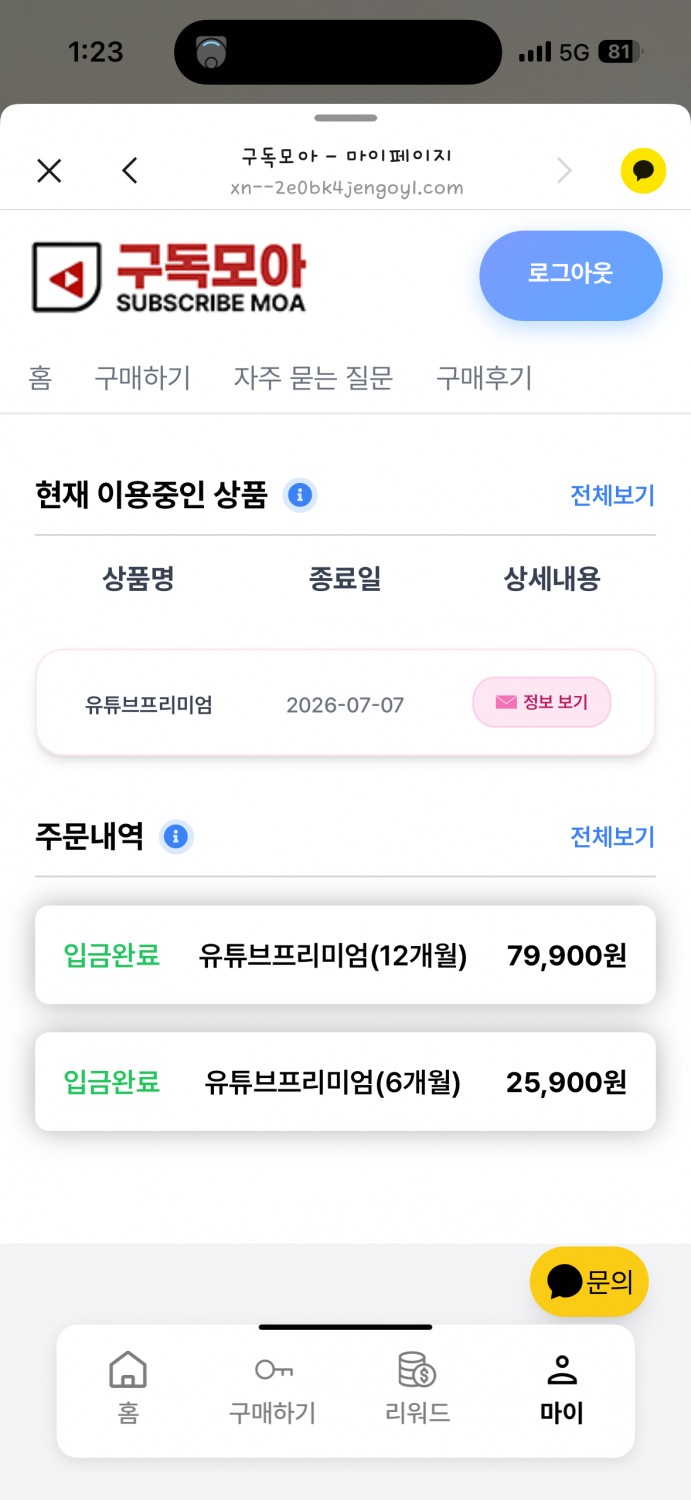
Task: Show info icon next to 현재 이용중인 상품
Action: pos(300,494)
